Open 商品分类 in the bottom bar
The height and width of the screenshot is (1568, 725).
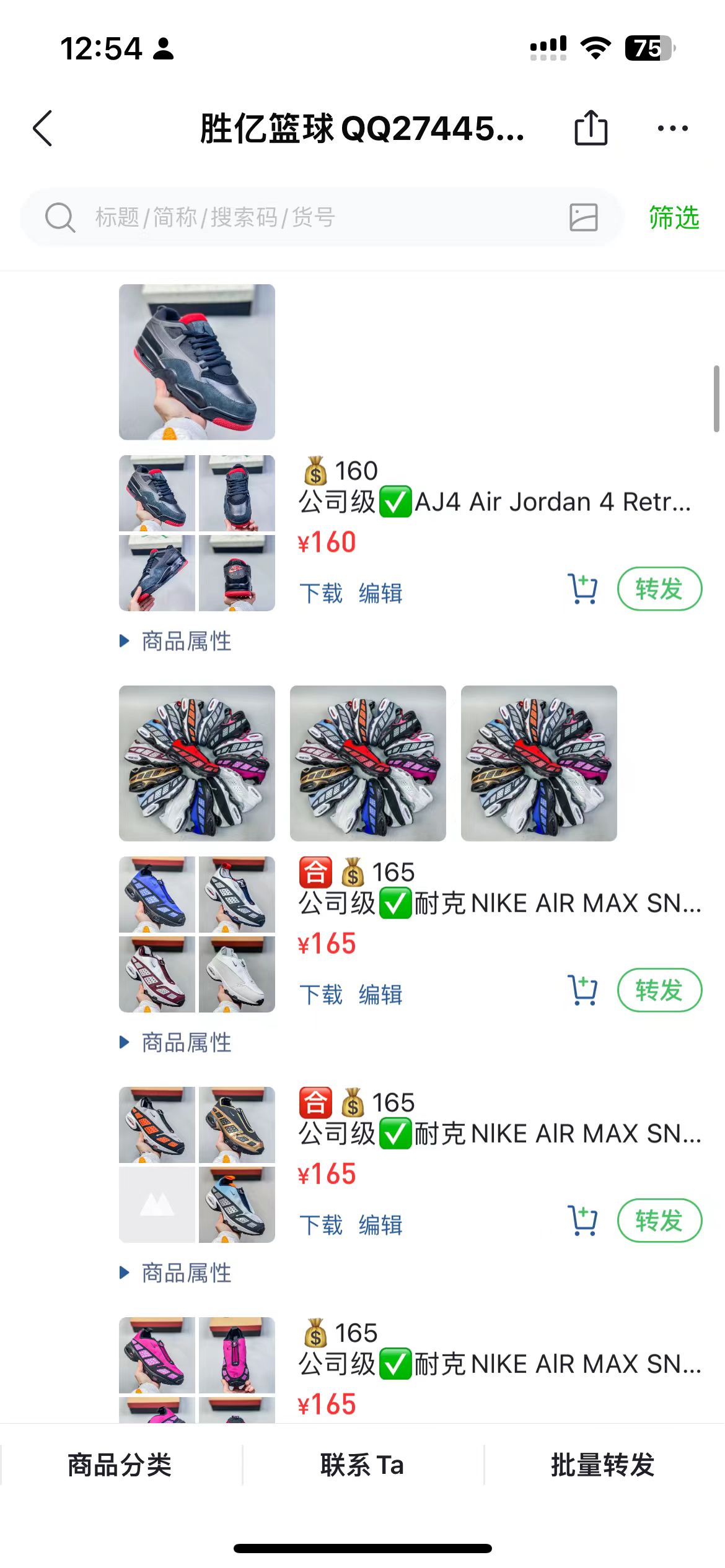(x=120, y=1465)
